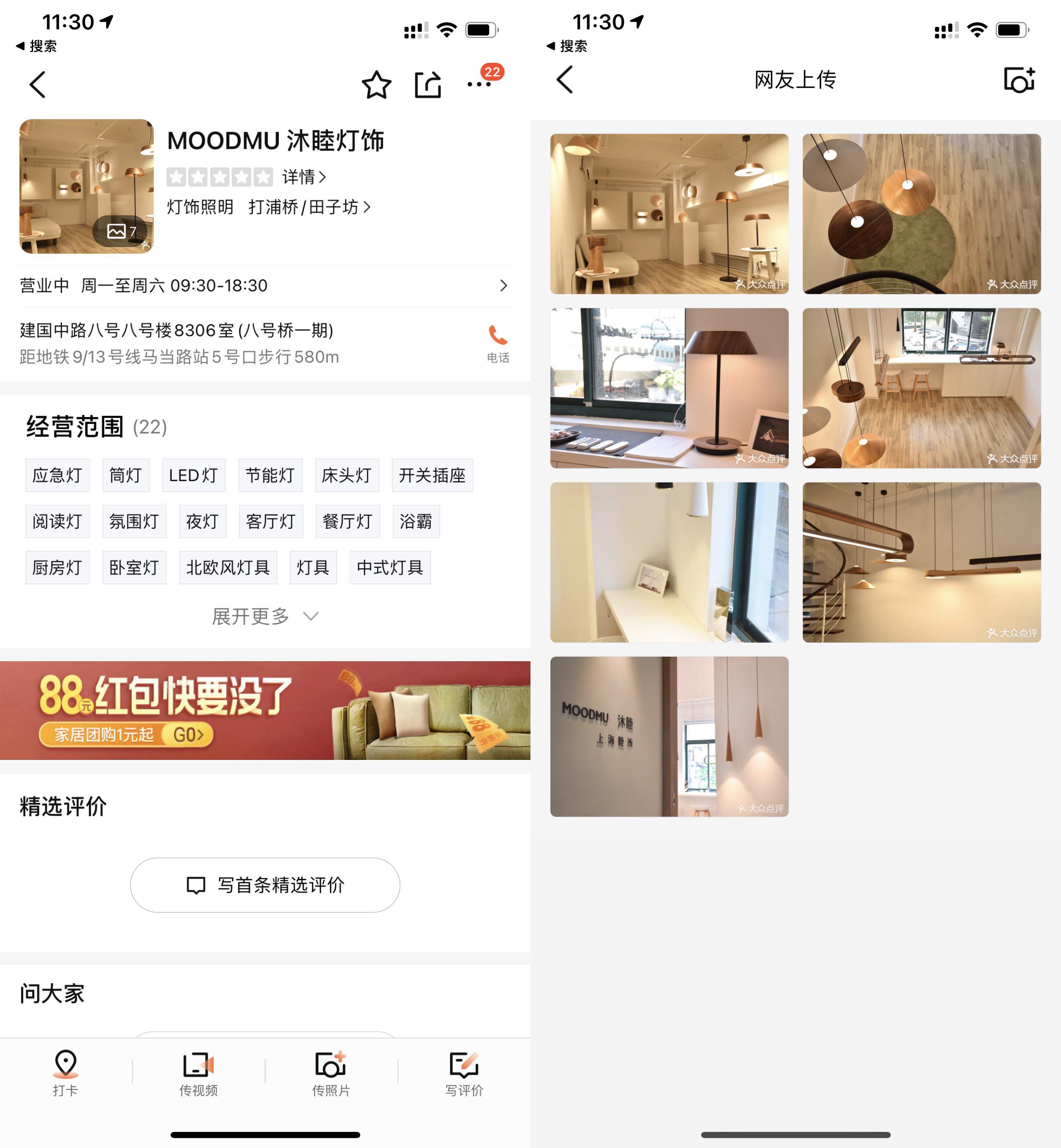The image size is (1061, 1148).
Task: Open the 打浦桥/田子坊 area link
Action: (x=309, y=207)
